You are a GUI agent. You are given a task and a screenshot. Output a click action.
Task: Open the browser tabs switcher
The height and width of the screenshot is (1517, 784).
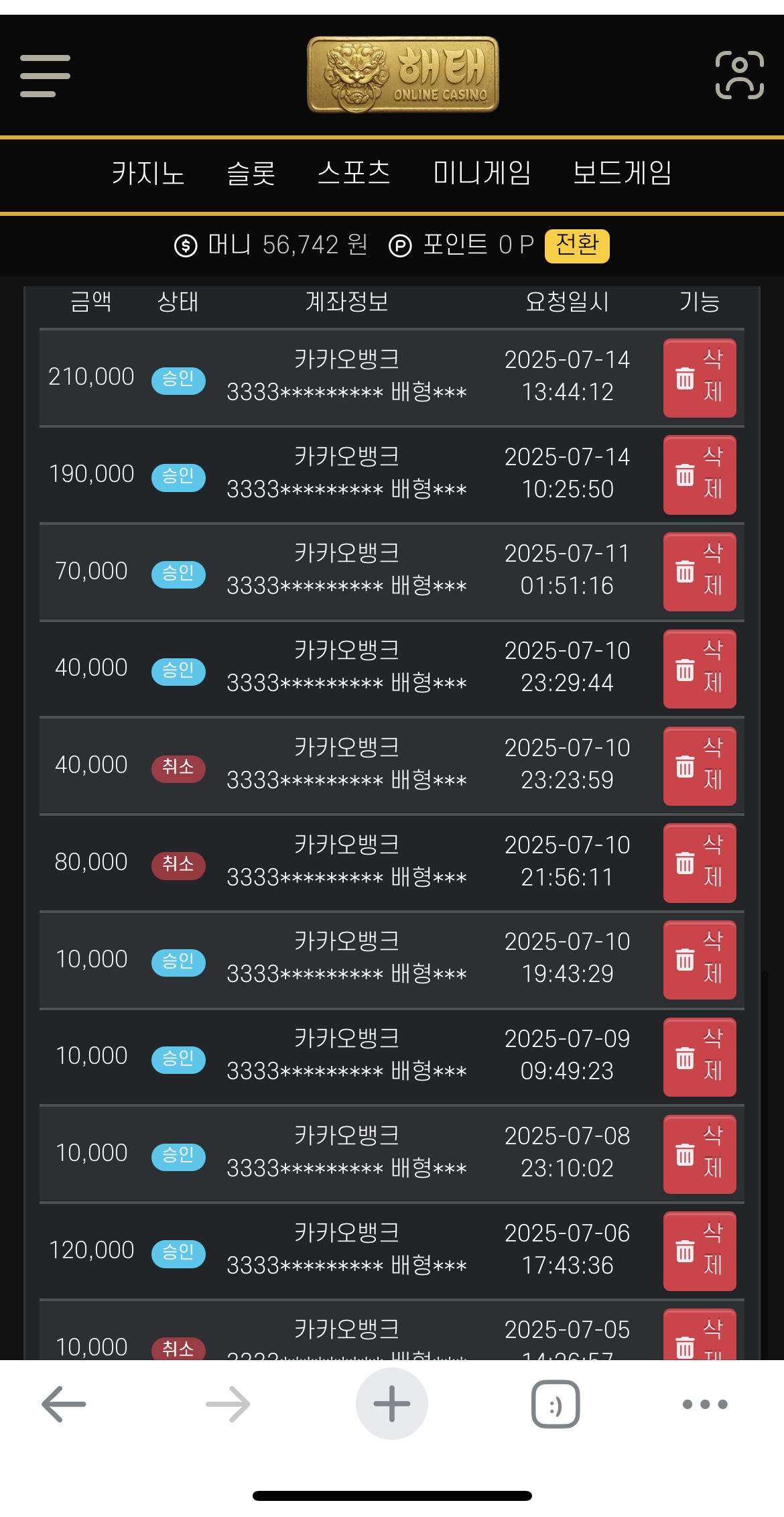[556, 1404]
